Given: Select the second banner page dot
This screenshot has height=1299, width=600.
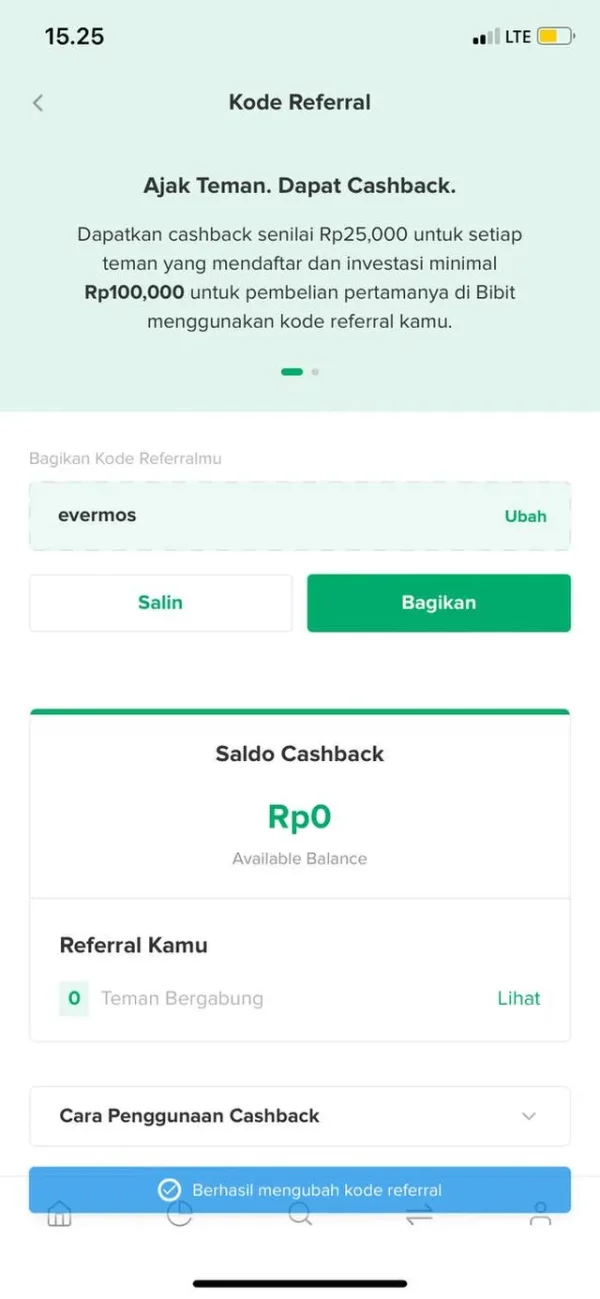Looking at the screenshot, I should point(315,371).
